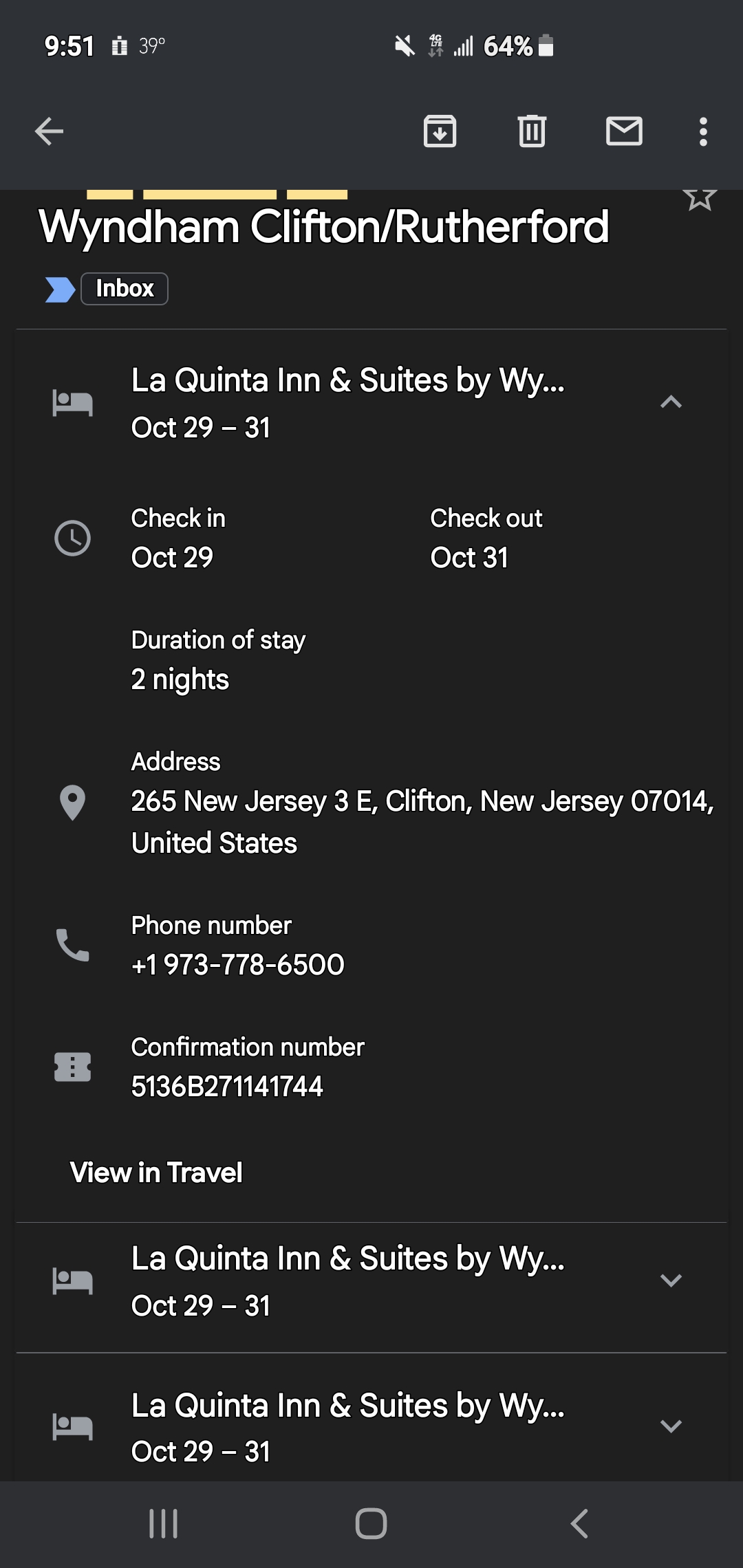
Task: Tap the confirmation number ticket icon
Action: pos(73,1067)
